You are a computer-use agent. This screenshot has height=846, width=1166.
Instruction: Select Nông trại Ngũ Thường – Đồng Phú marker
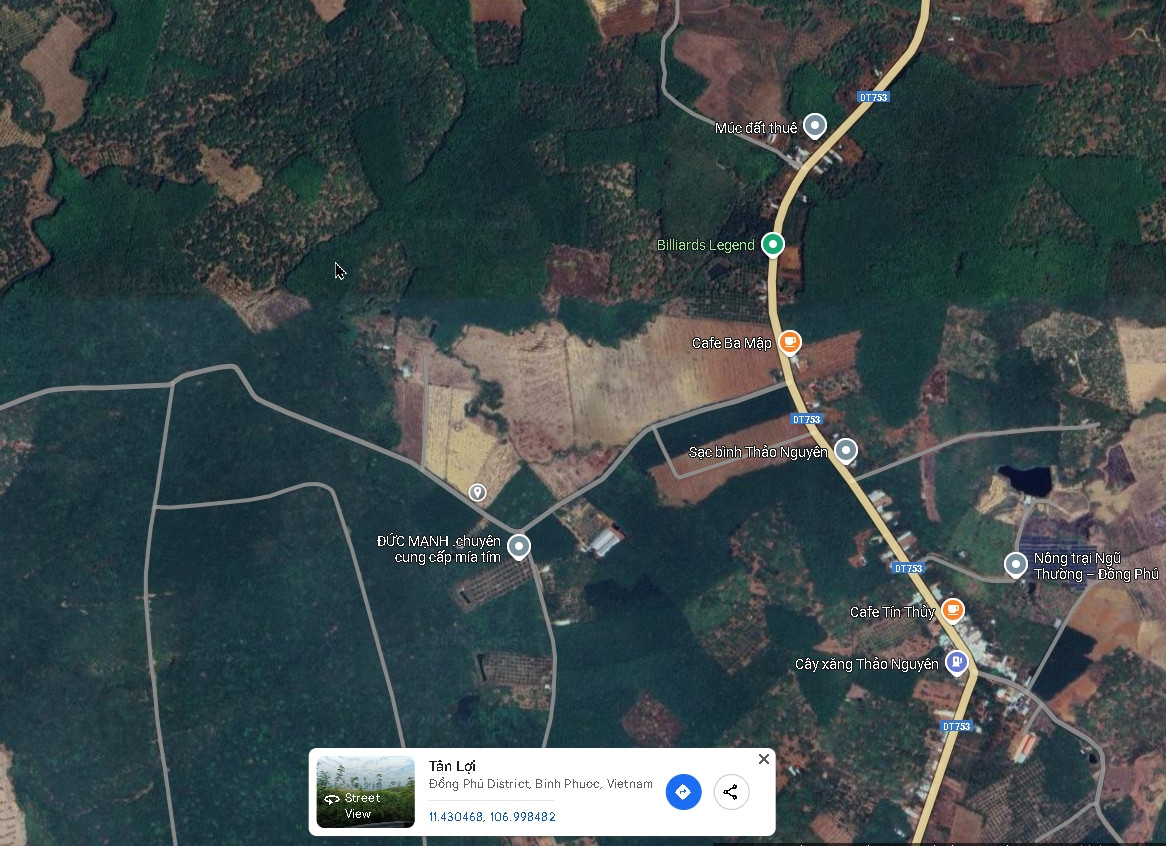1016,565
